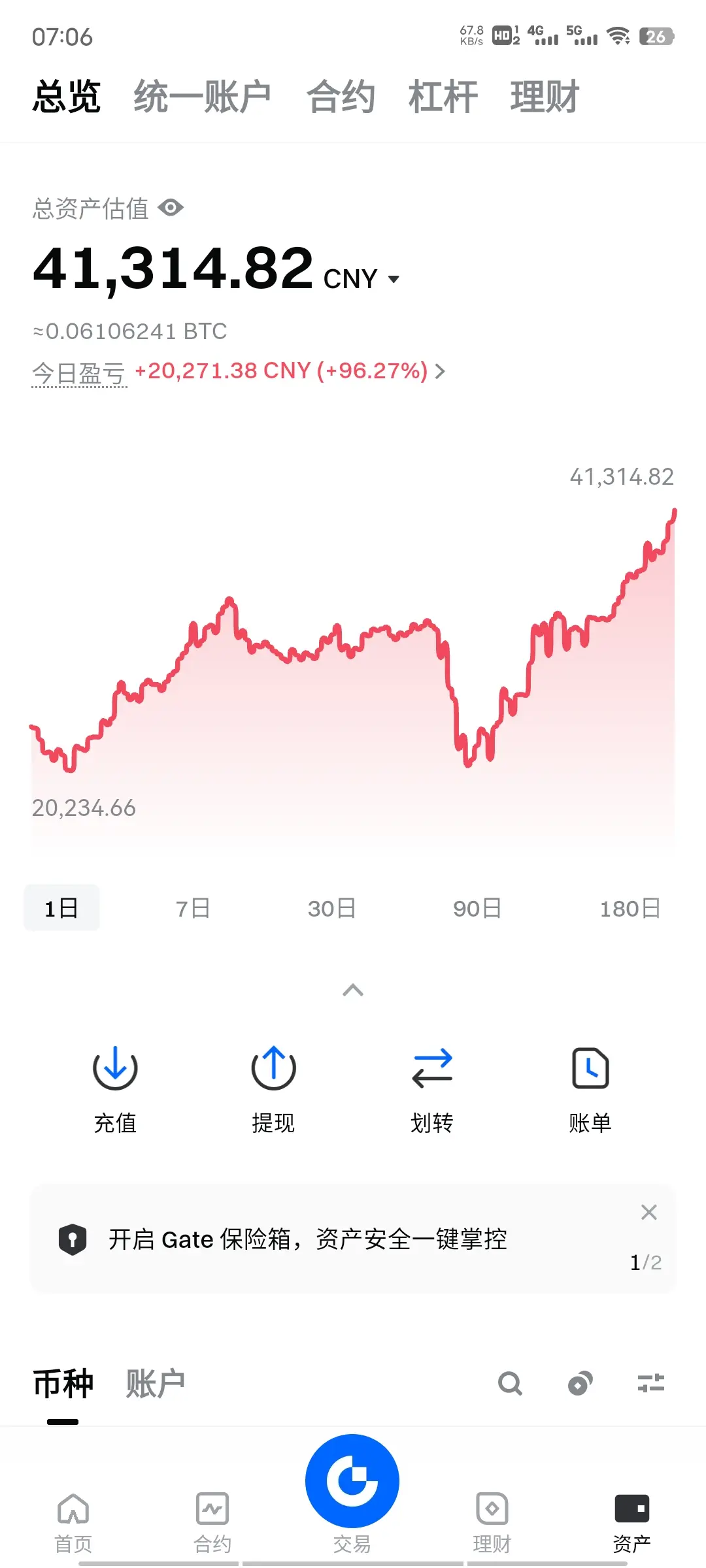Image resolution: width=706 pixels, height=1568 pixels.
Task: Tap 充值 to deposit funds
Action: click(x=115, y=1088)
